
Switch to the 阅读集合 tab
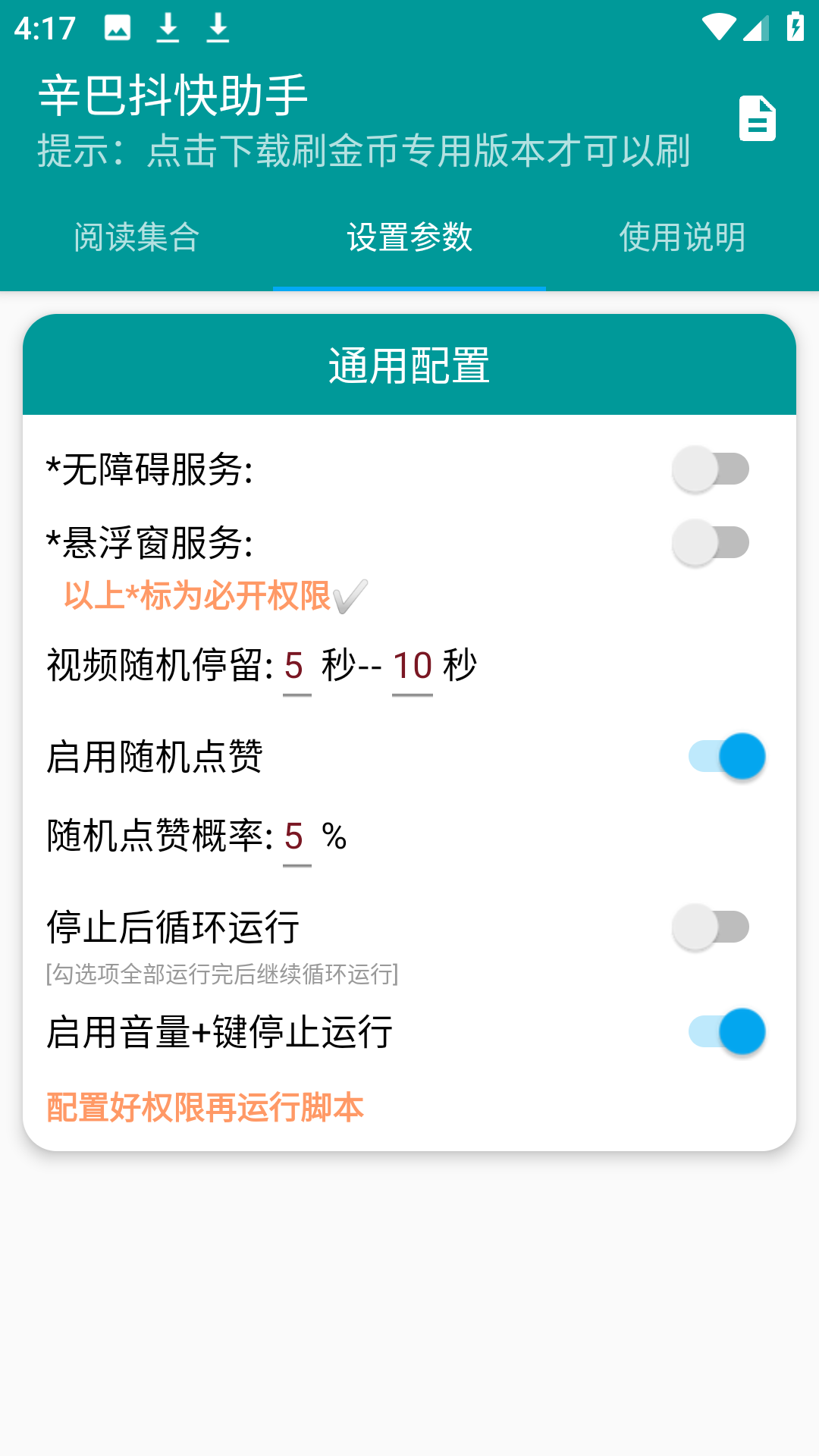(x=136, y=237)
